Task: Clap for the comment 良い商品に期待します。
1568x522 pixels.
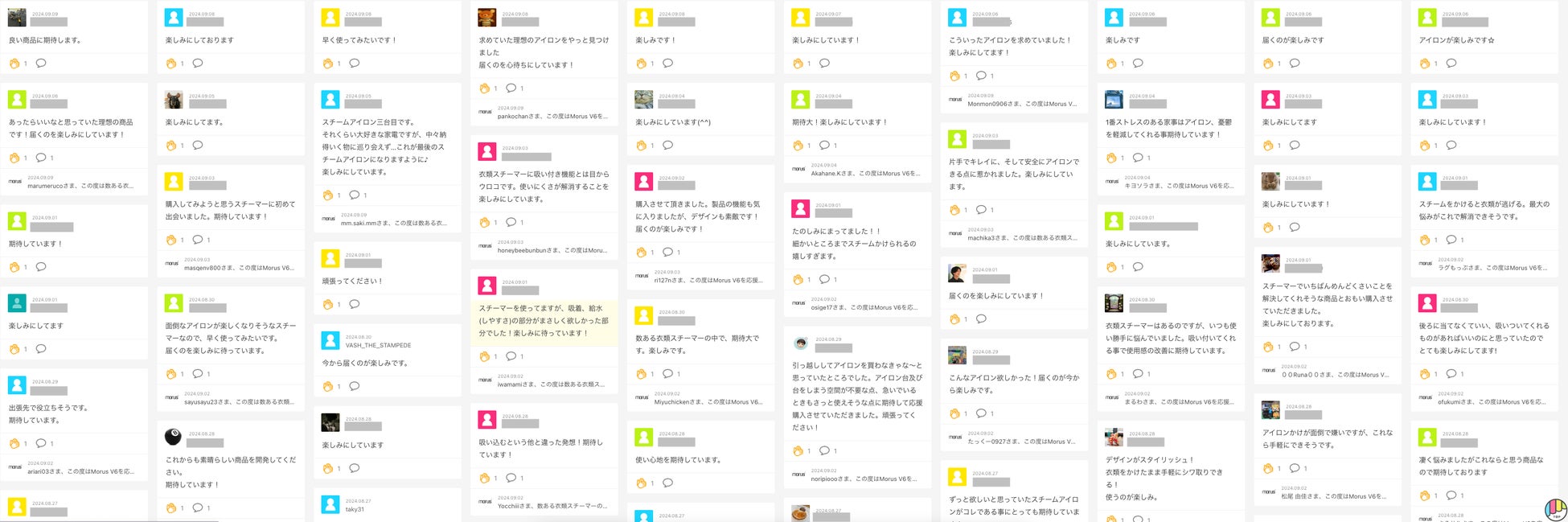Action: (14, 64)
